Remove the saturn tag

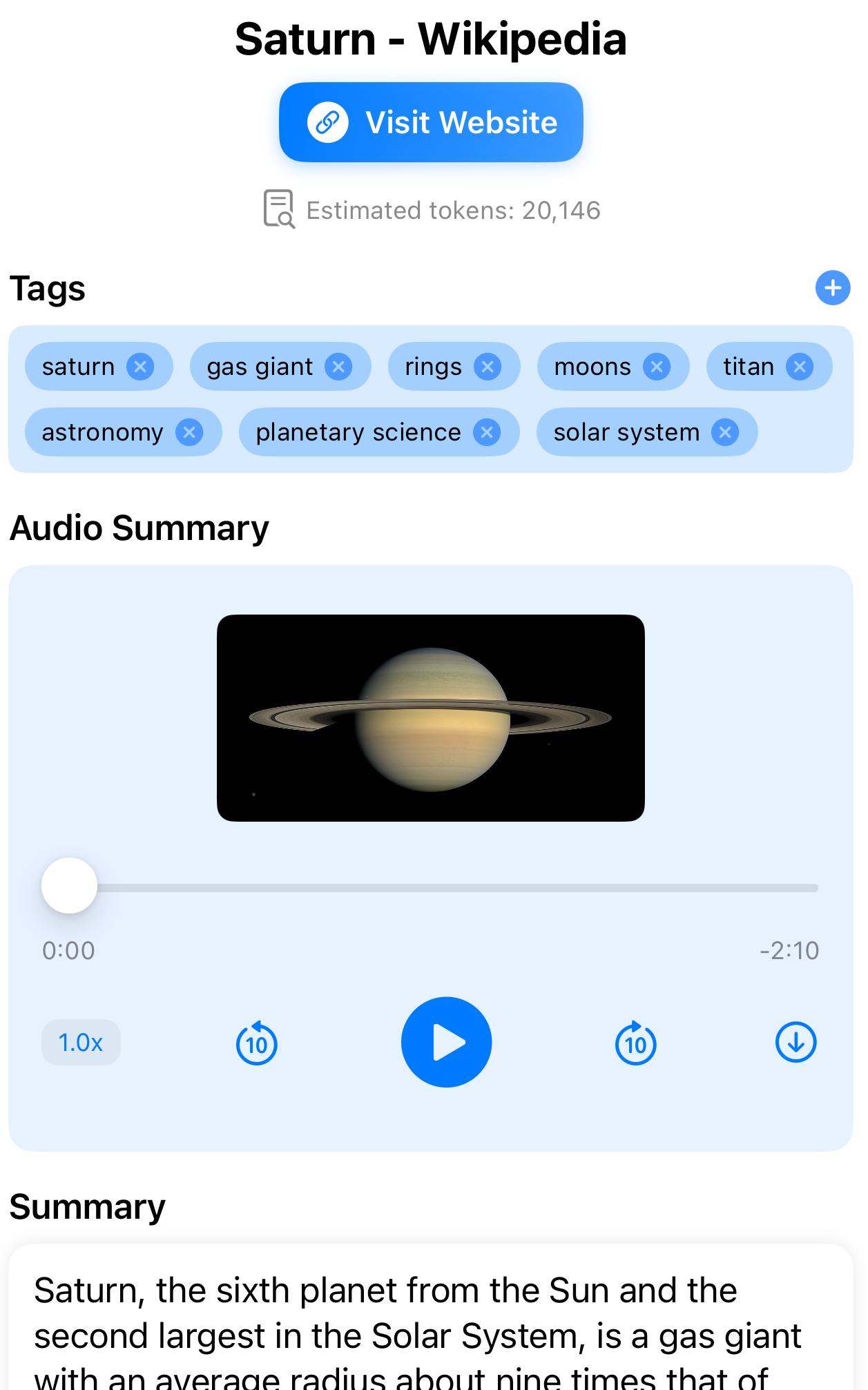coord(140,367)
